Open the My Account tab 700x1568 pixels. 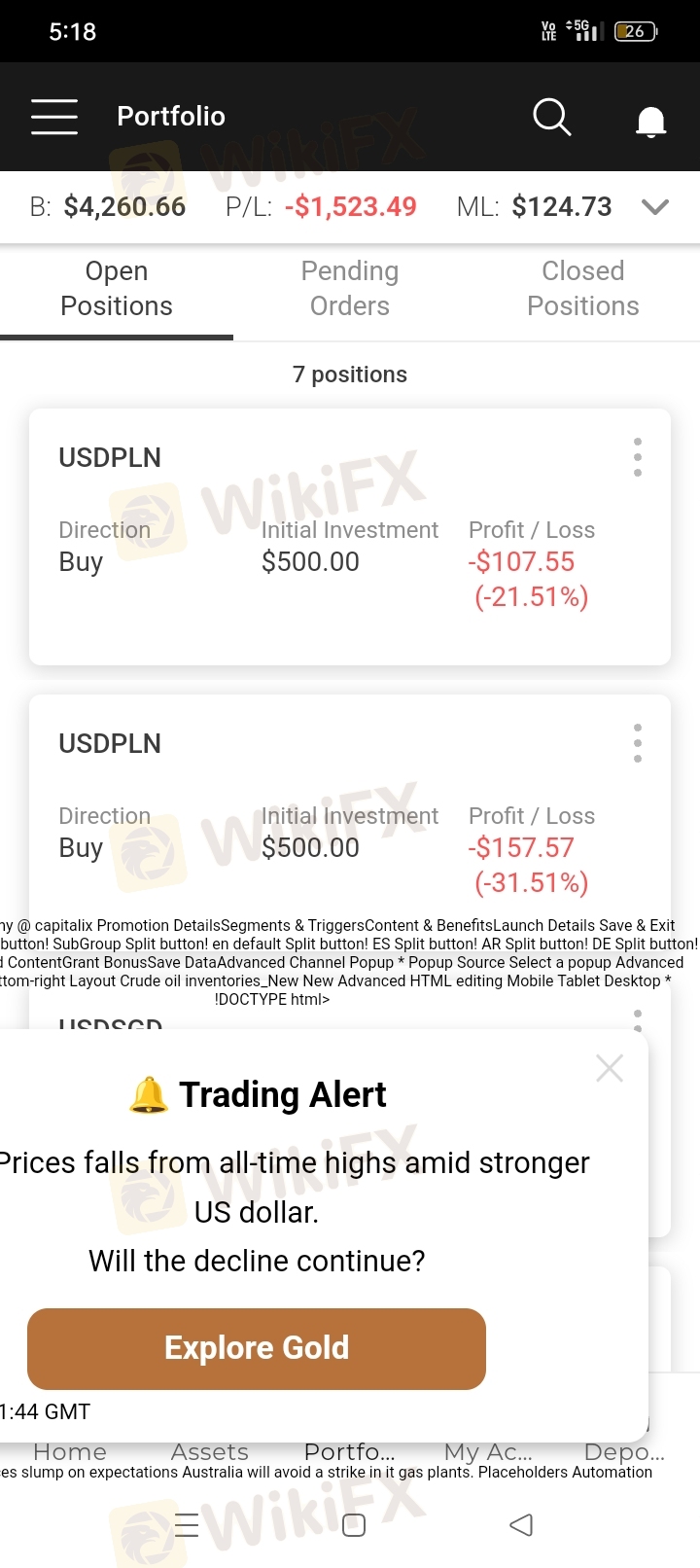tap(488, 1451)
